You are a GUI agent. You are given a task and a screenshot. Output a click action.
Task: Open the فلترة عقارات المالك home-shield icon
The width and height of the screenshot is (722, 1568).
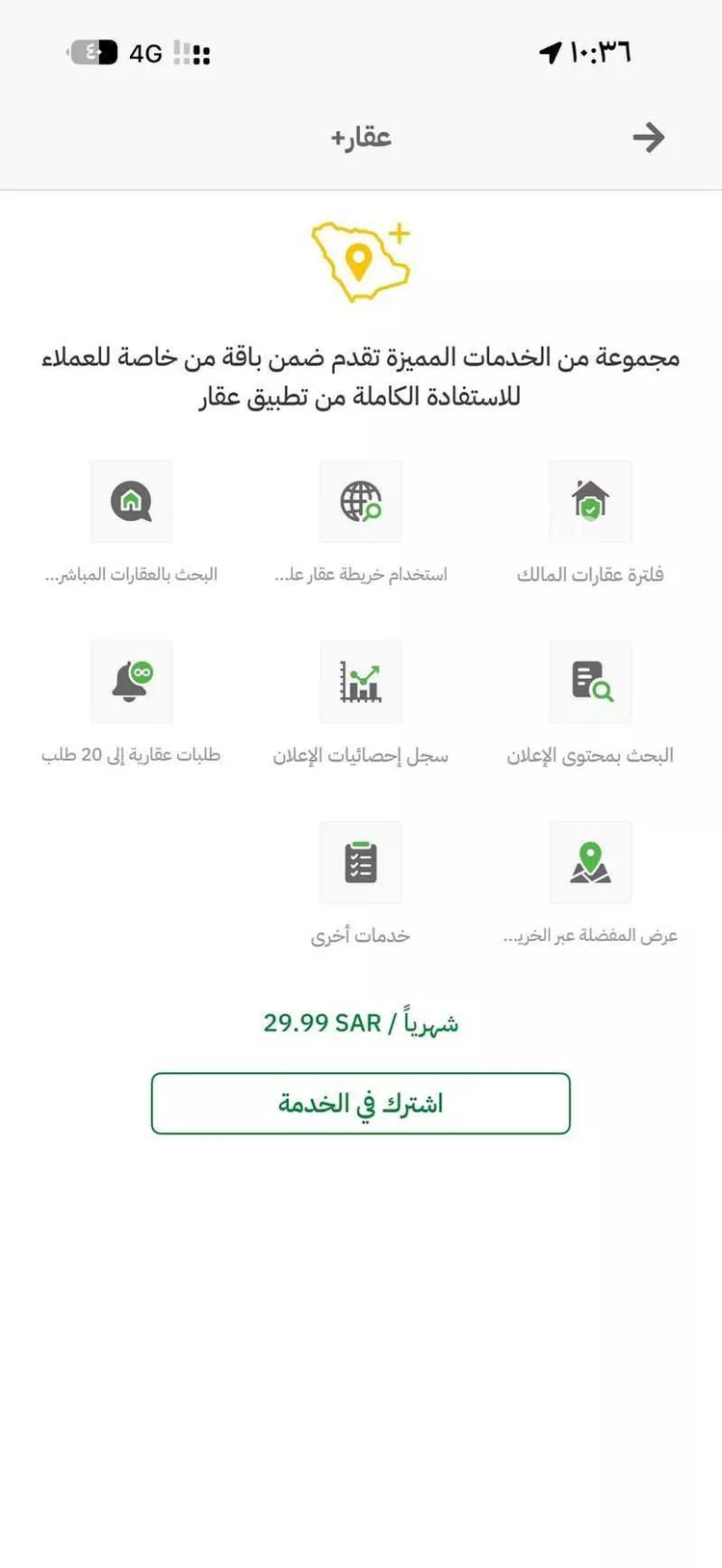tap(590, 501)
